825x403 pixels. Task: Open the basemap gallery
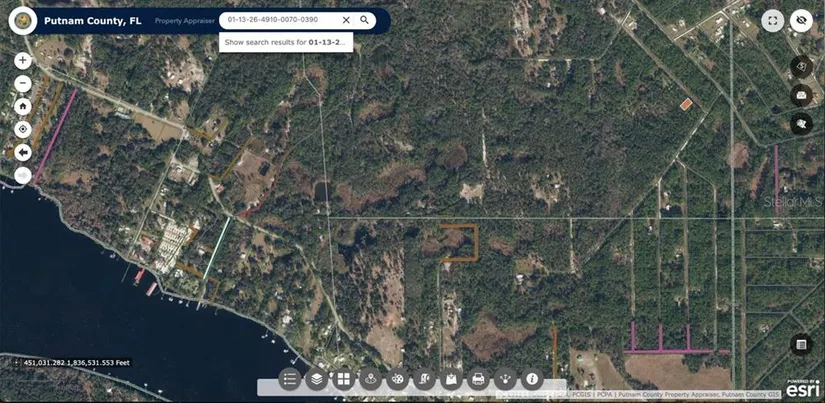(x=343, y=380)
